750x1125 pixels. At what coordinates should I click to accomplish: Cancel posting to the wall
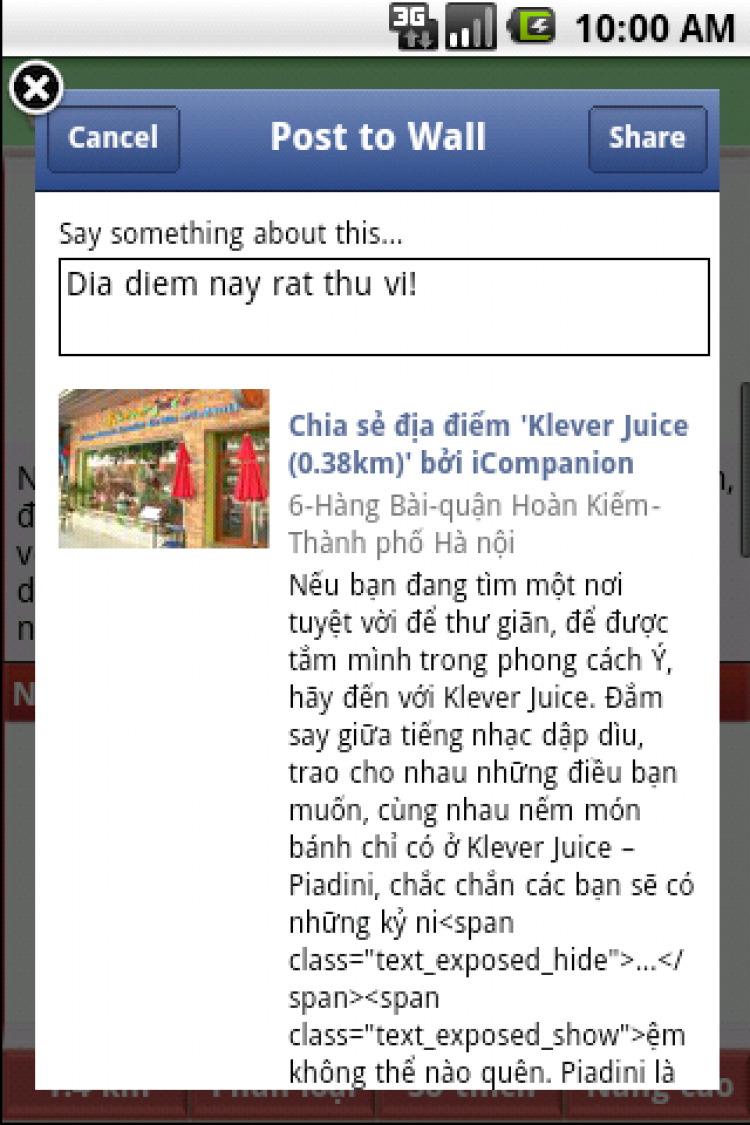(113, 138)
